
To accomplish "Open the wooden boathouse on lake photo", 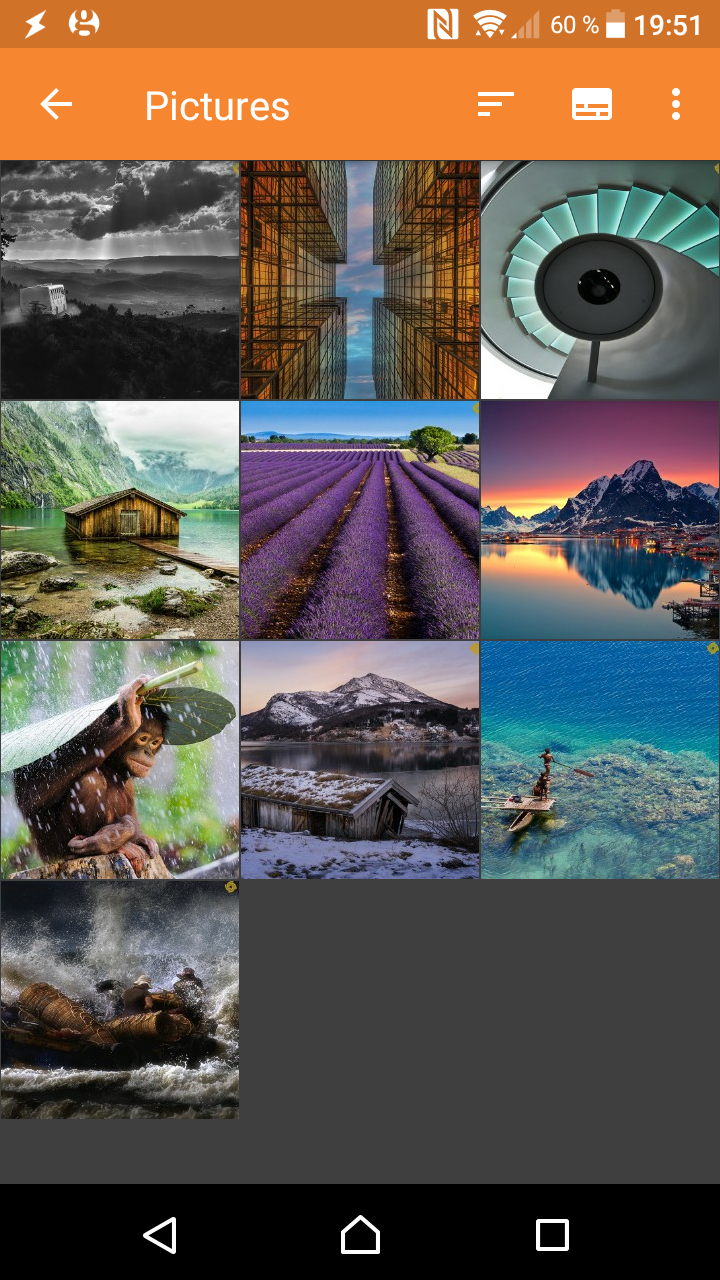I will point(120,520).
